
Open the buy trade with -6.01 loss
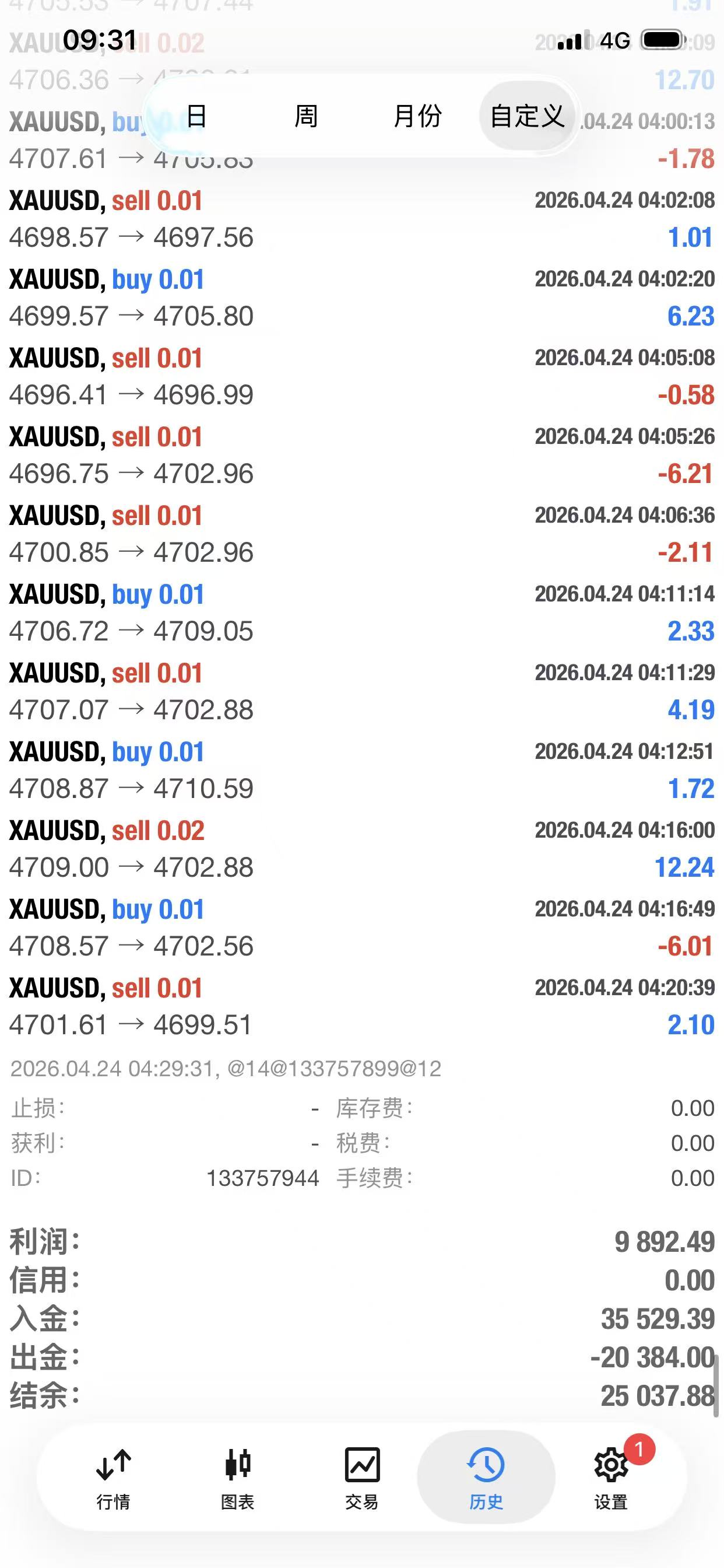(361, 927)
